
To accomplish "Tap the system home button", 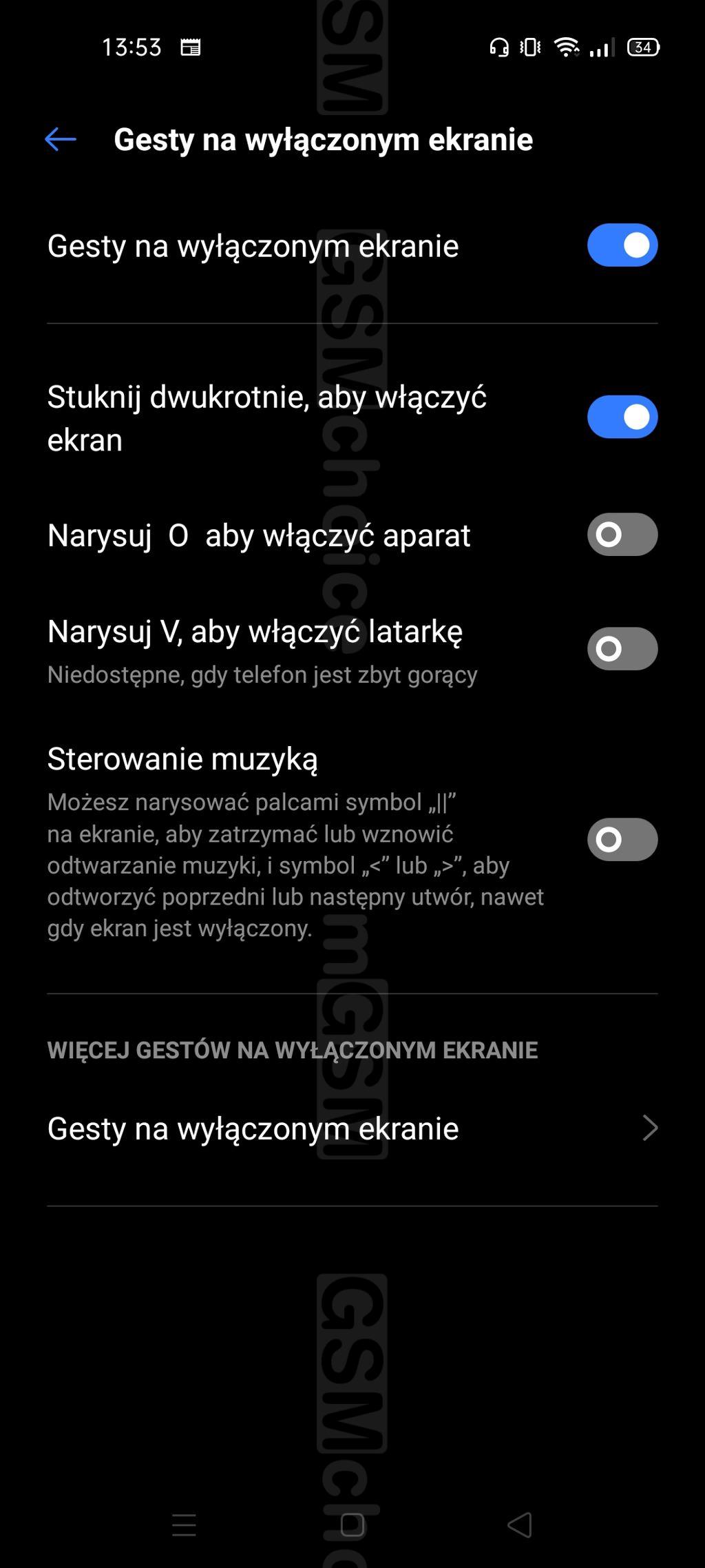I will [x=352, y=1525].
